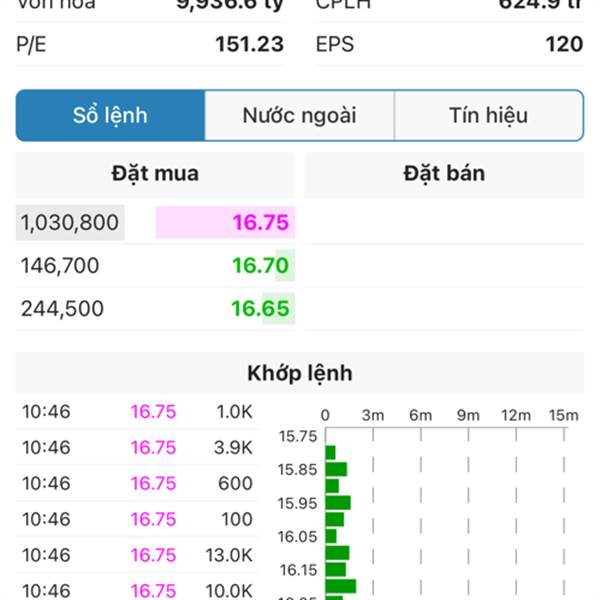Switch to the Tín hiệu tab
Image resolution: width=600 pixels, height=600 pixels.
(488, 115)
